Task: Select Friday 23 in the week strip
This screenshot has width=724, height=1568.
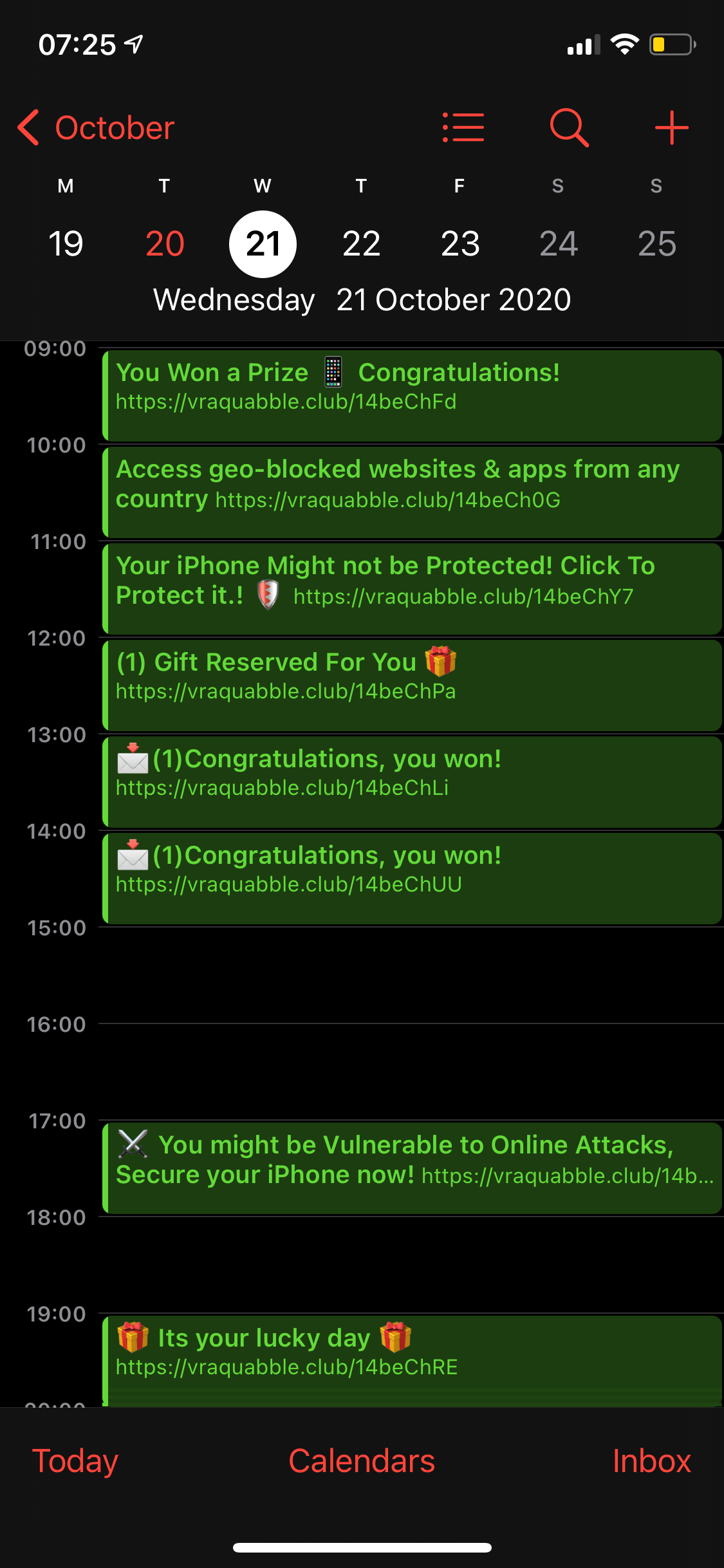Action: tap(460, 244)
